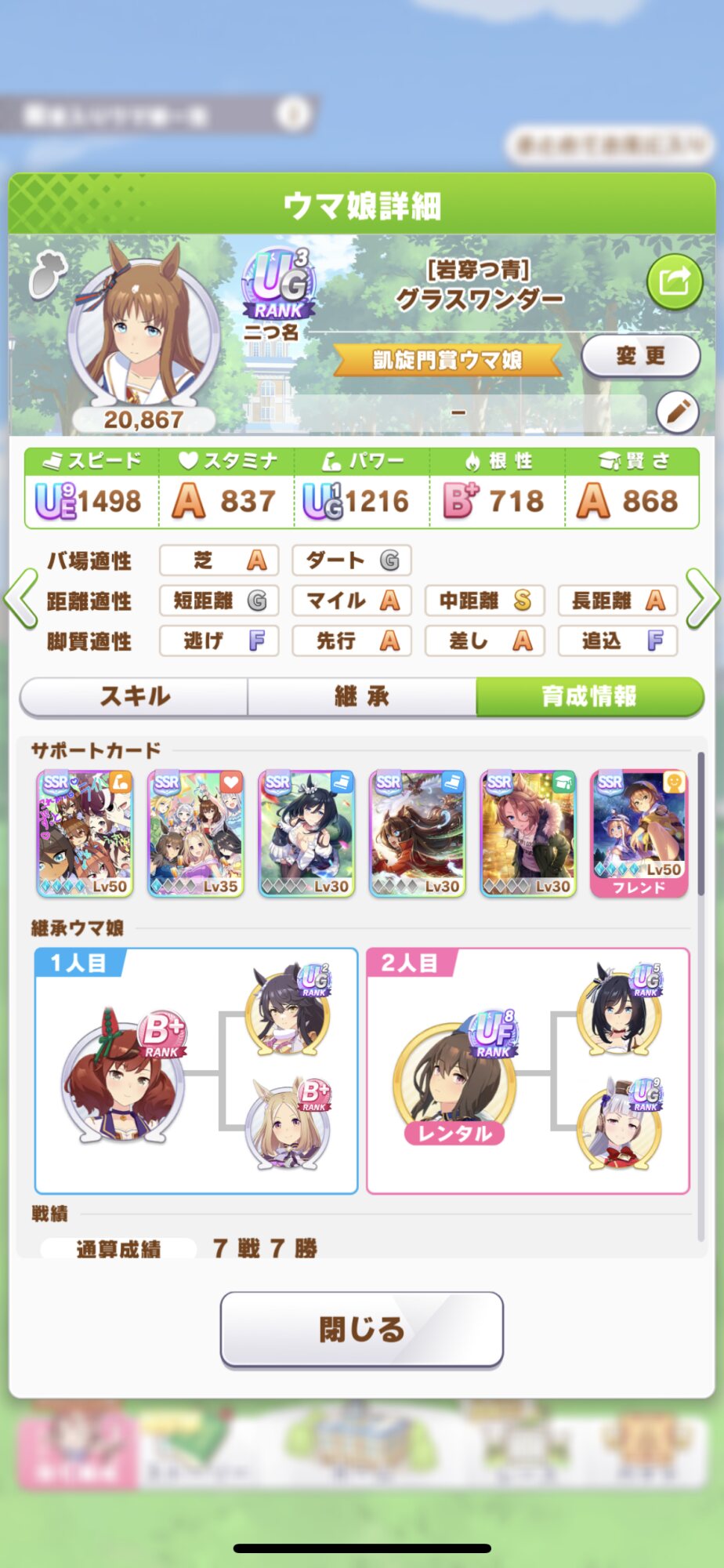724x1568 pixels.
Task: Edit the memo with pencil icon
Action: (x=678, y=411)
